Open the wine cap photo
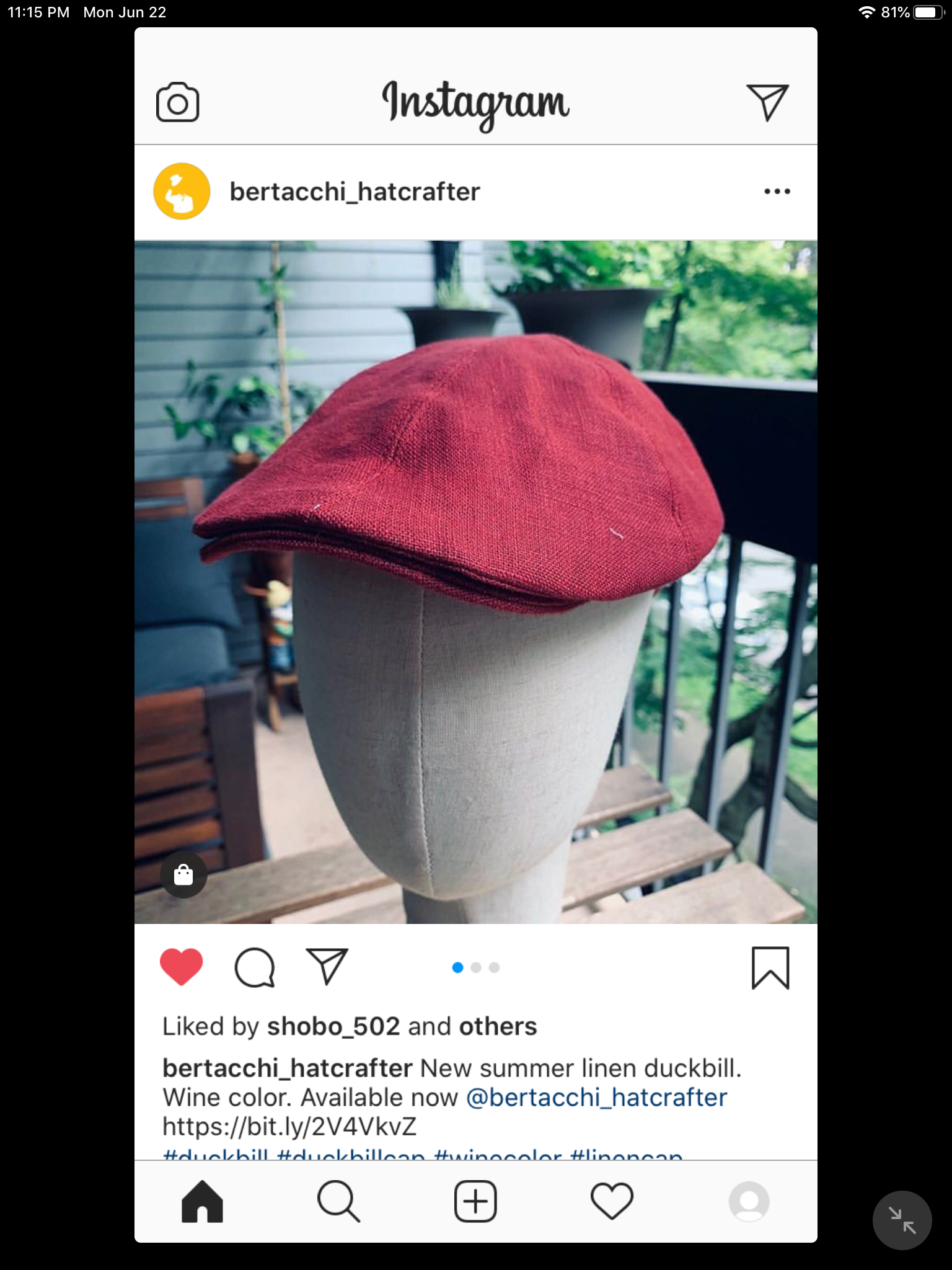 pyautogui.click(x=475, y=582)
